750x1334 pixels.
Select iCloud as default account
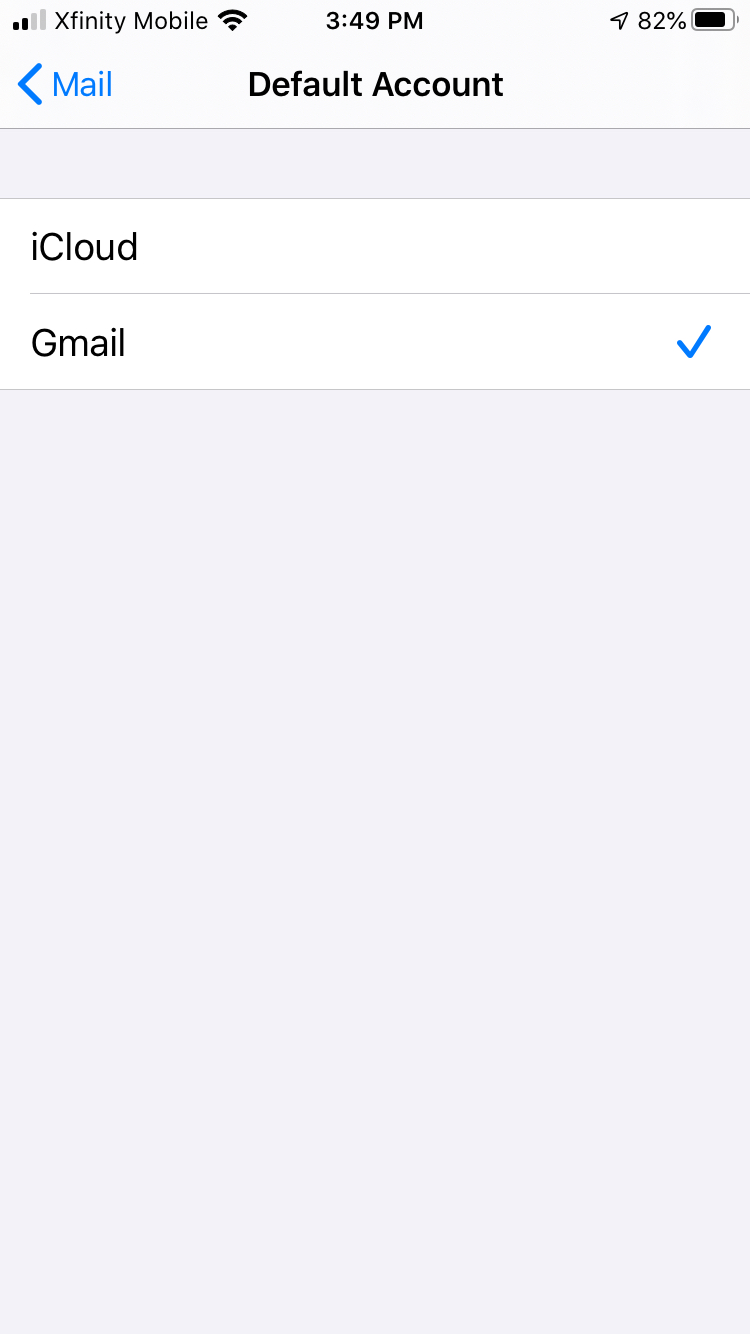click(375, 246)
